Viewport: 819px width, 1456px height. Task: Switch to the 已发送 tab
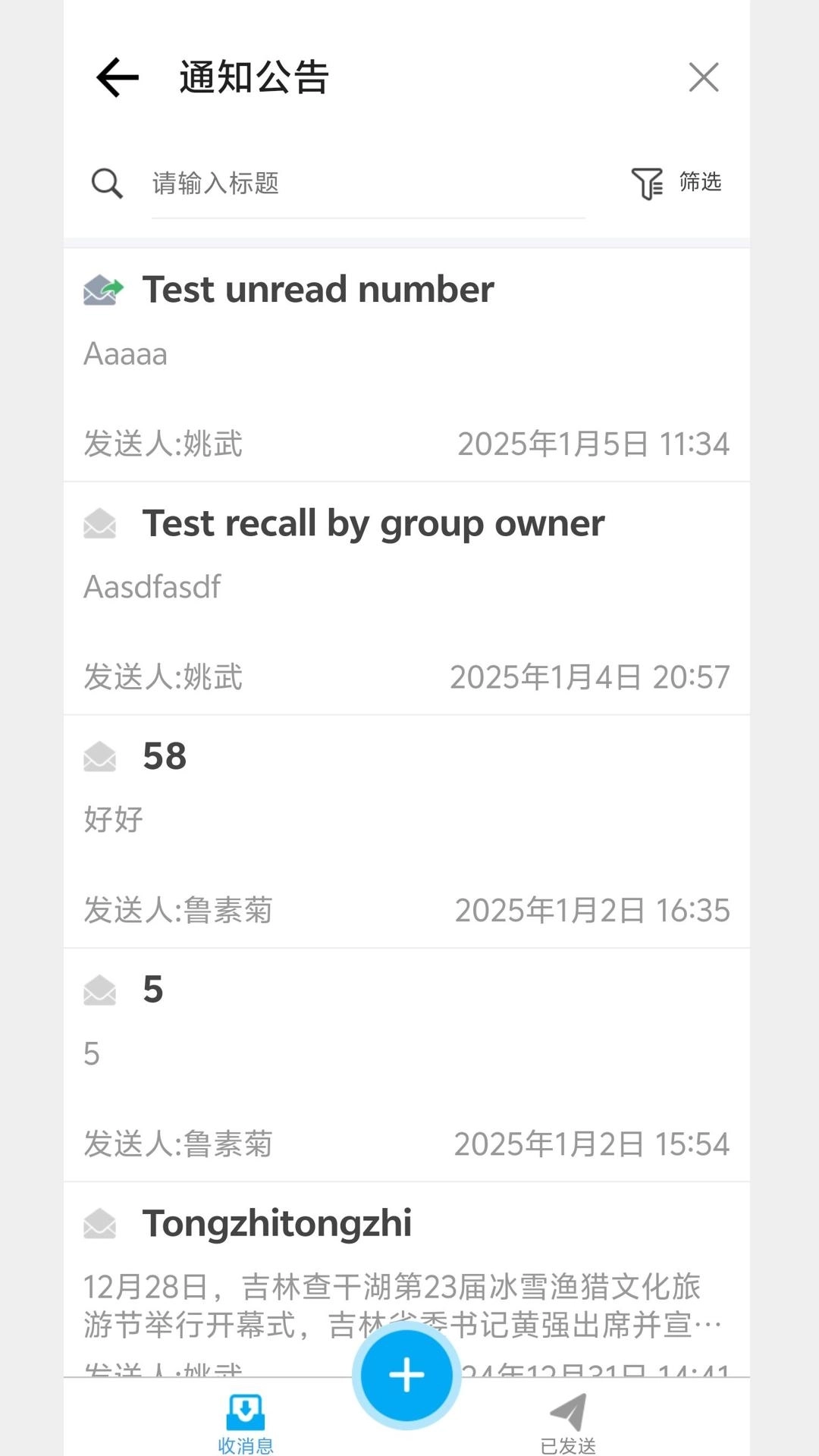[568, 1423]
